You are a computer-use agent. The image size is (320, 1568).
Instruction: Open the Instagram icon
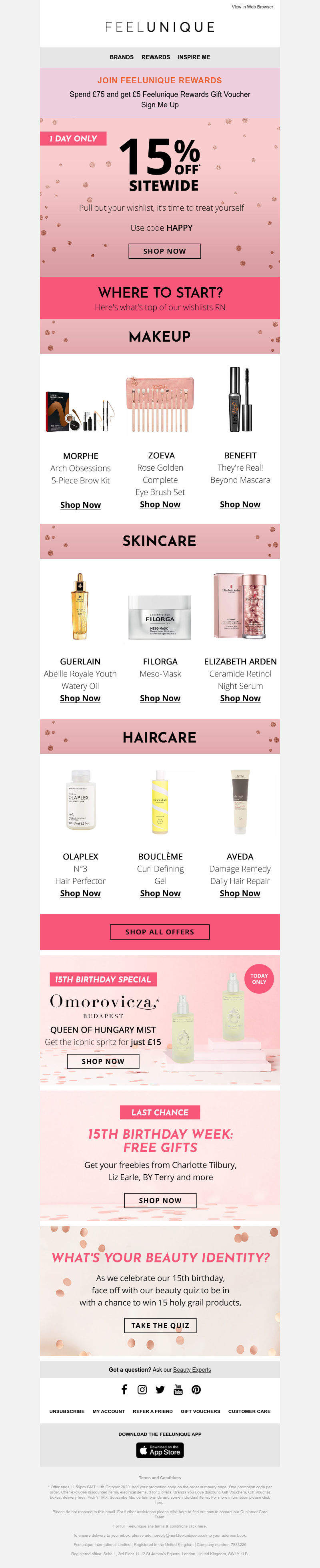(142, 1389)
